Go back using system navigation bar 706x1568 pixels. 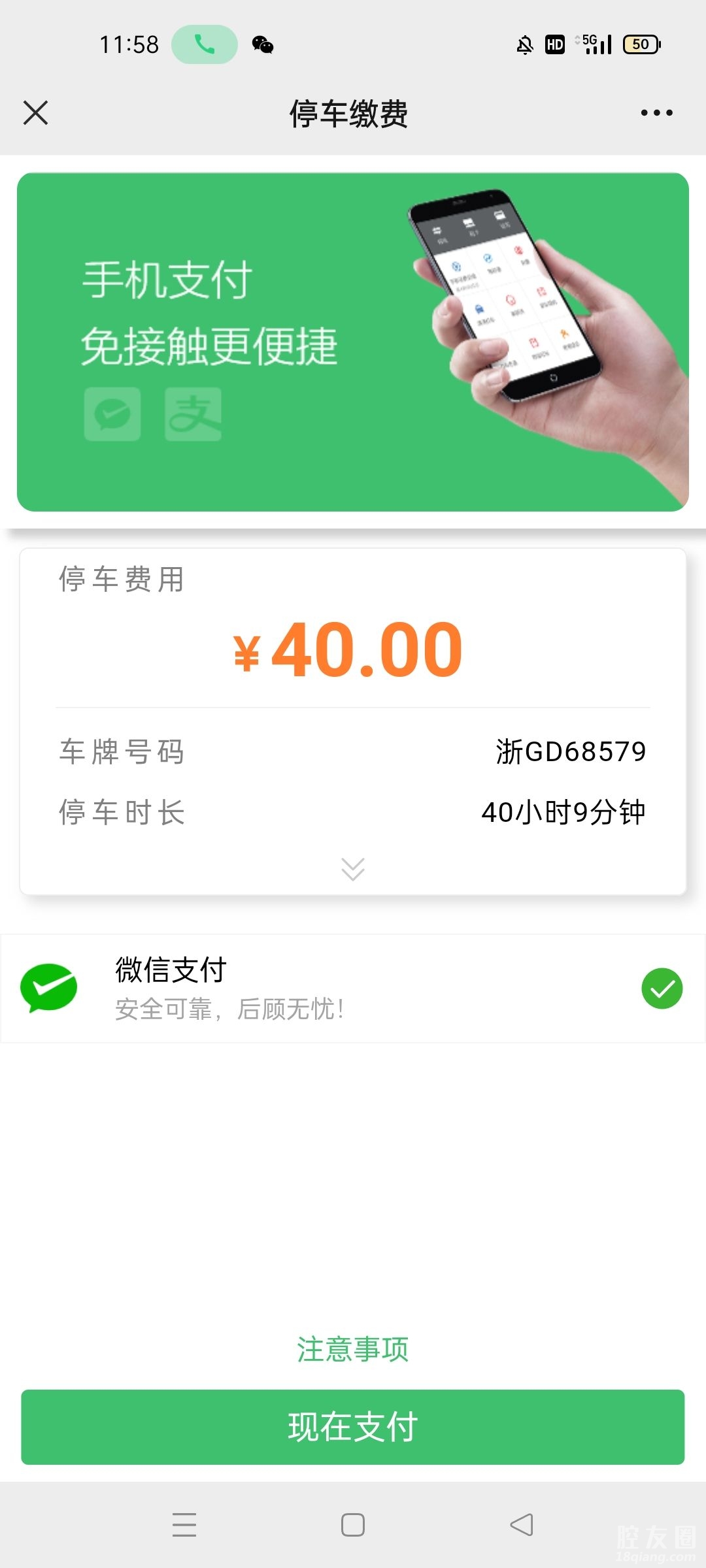tap(522, 1525)
